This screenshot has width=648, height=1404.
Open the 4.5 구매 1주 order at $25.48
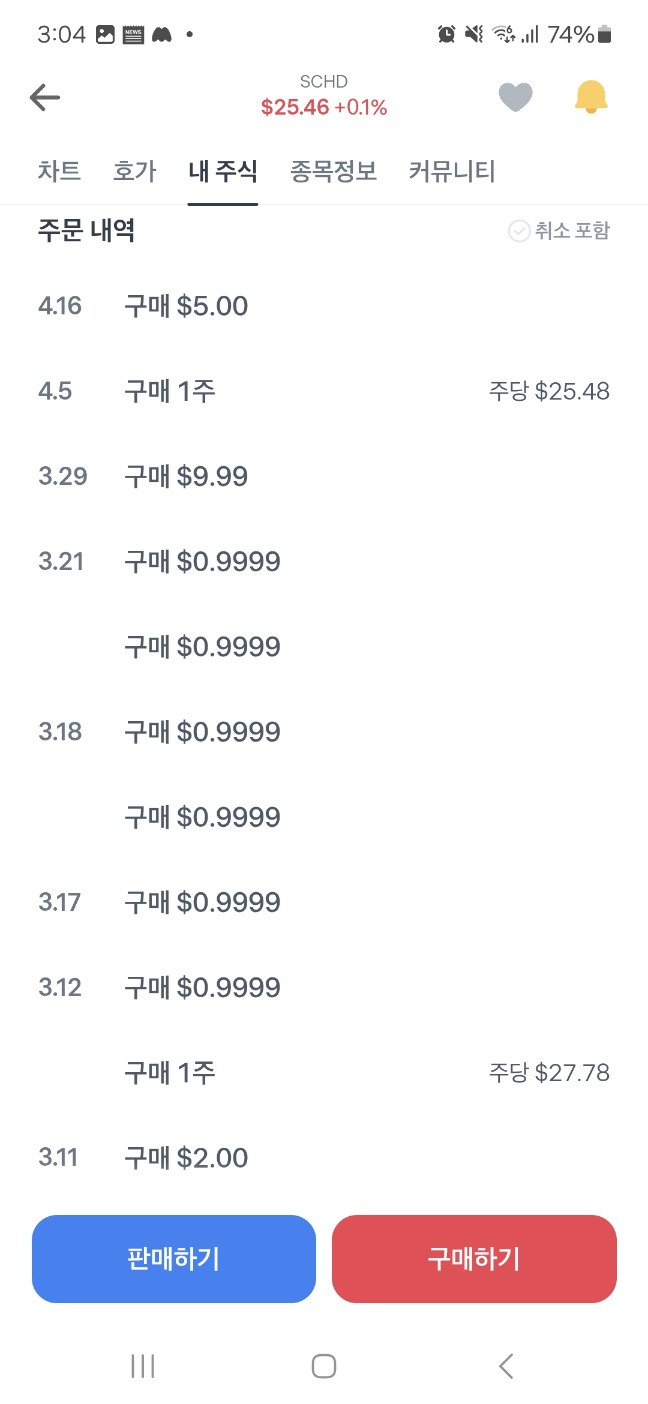tap(324, 391)
